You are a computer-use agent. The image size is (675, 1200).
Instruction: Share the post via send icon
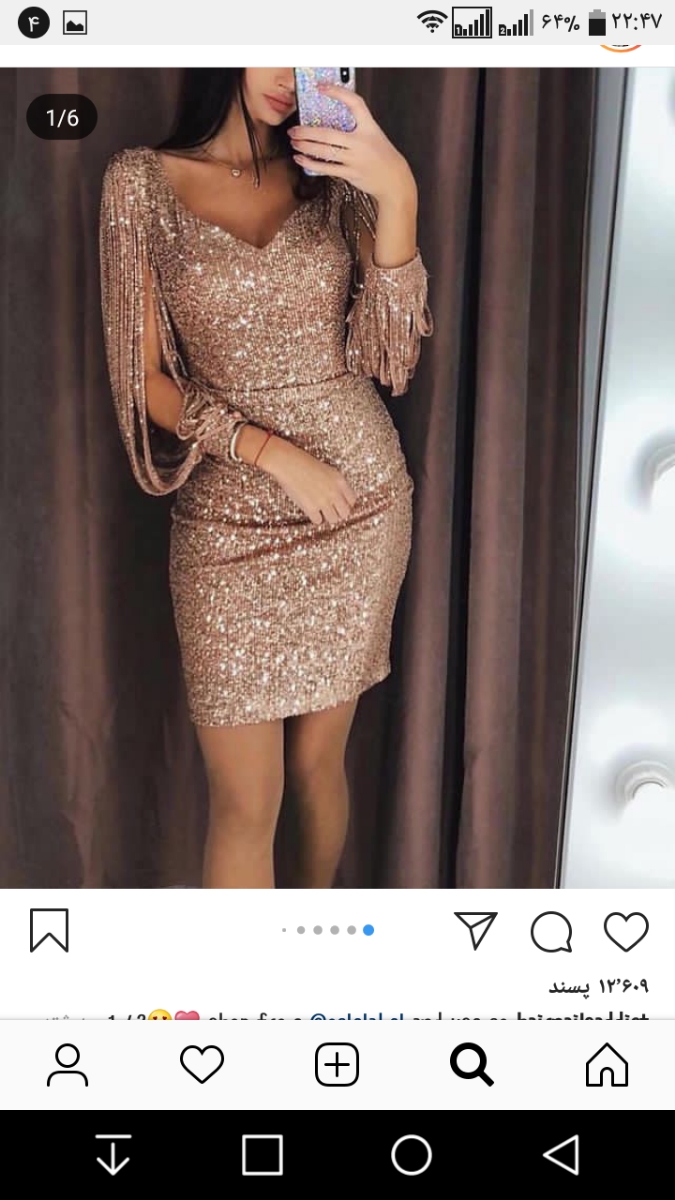[476, 930]
